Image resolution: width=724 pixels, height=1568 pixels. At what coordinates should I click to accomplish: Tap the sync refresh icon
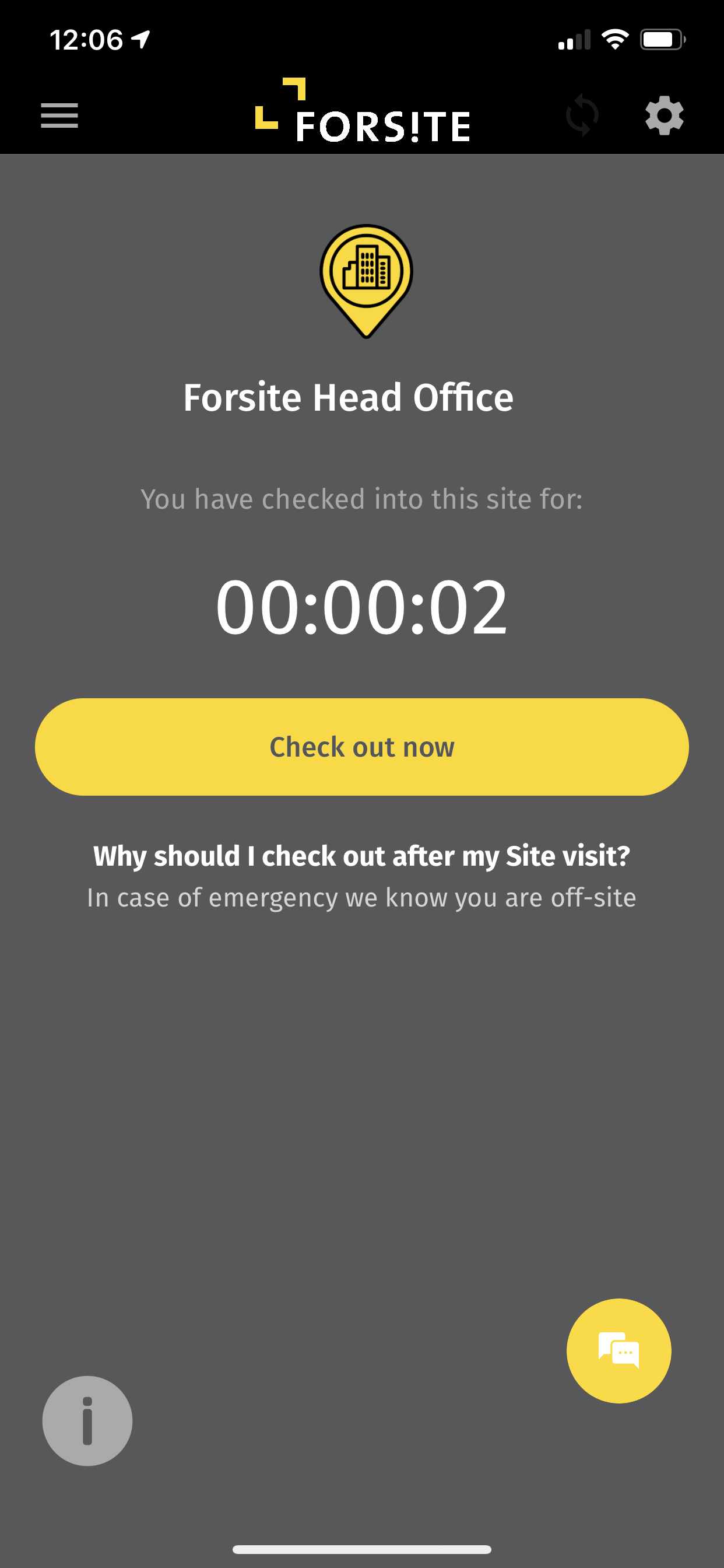(x=582, y=115)
